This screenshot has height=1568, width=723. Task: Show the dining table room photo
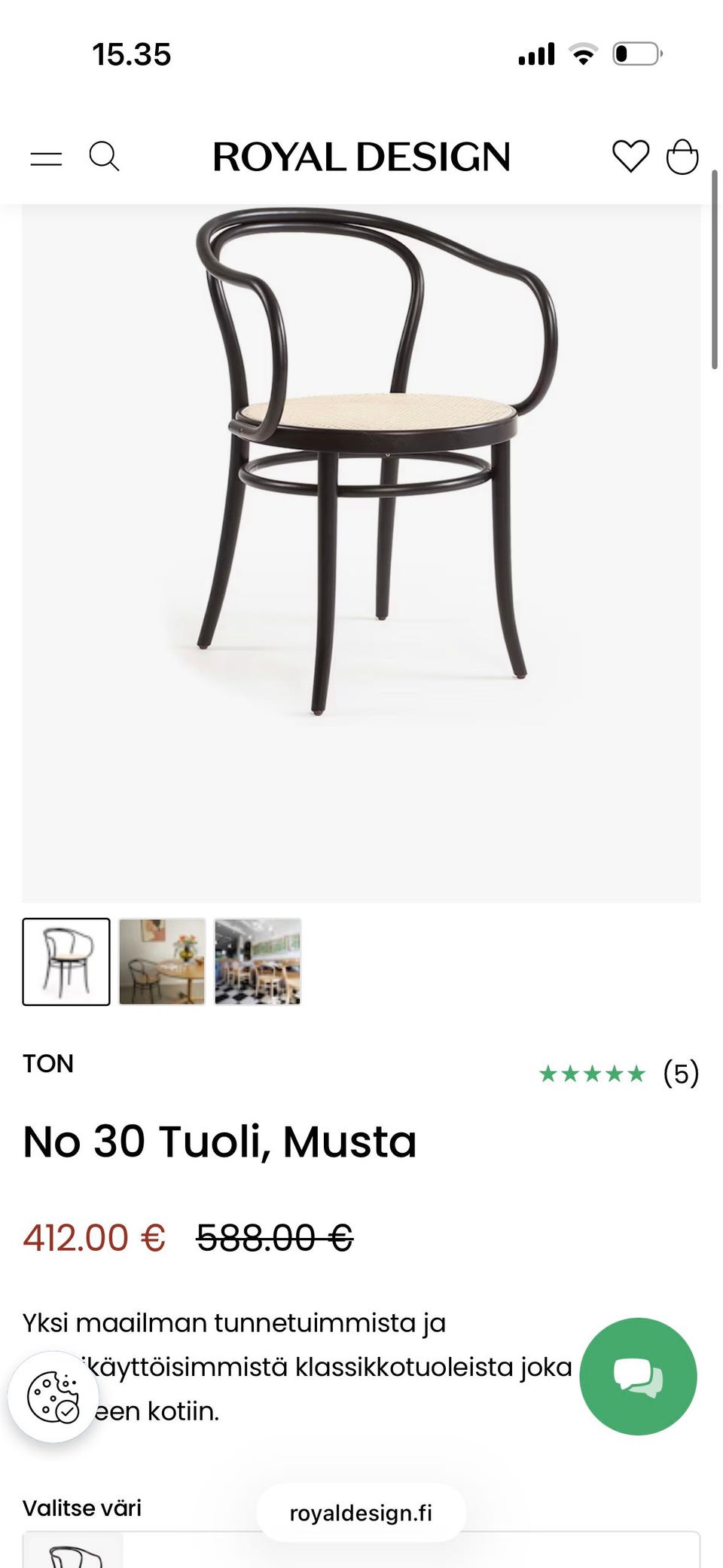click(162, 961)
